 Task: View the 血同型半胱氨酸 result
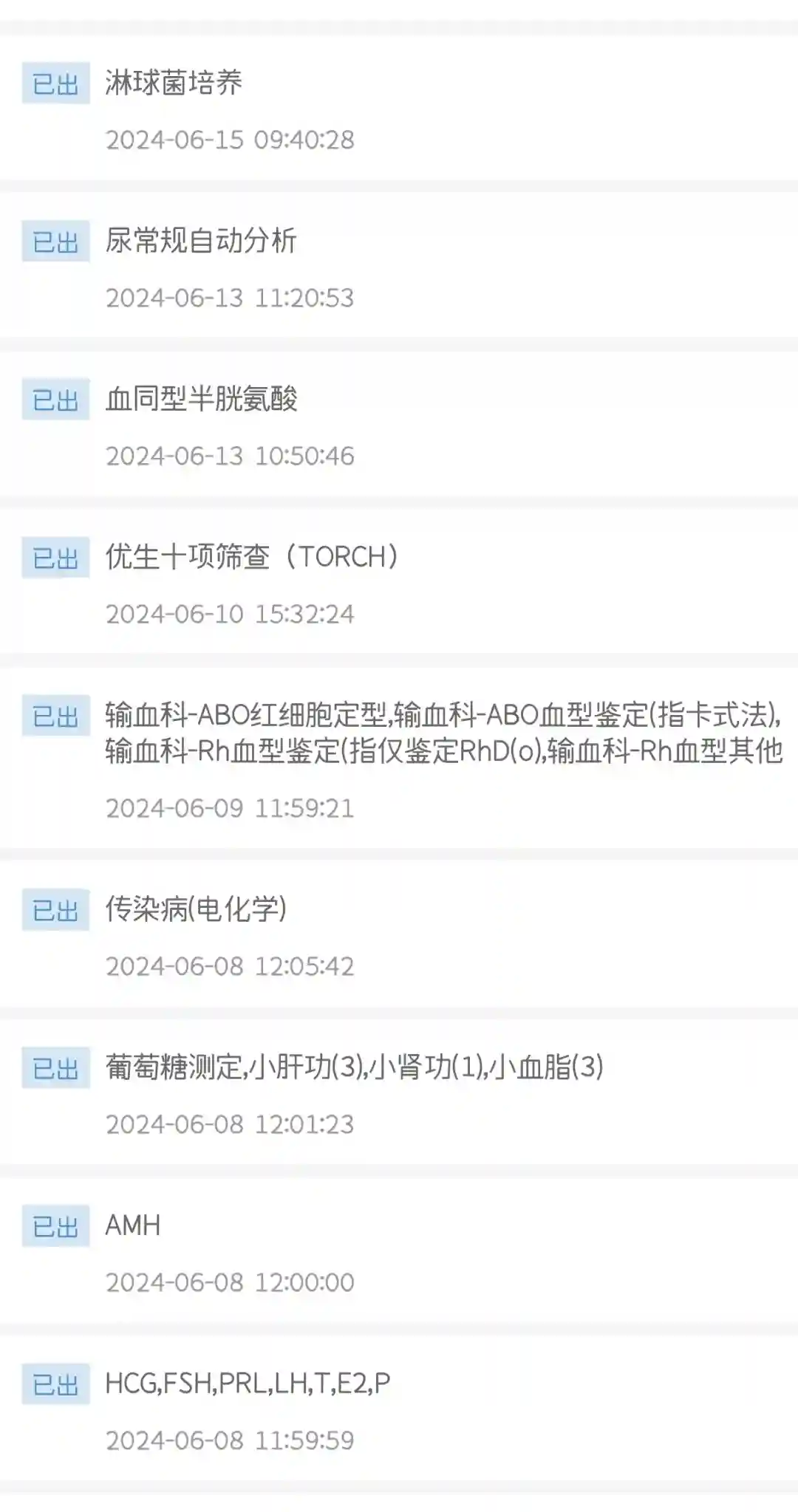point(201,400)
